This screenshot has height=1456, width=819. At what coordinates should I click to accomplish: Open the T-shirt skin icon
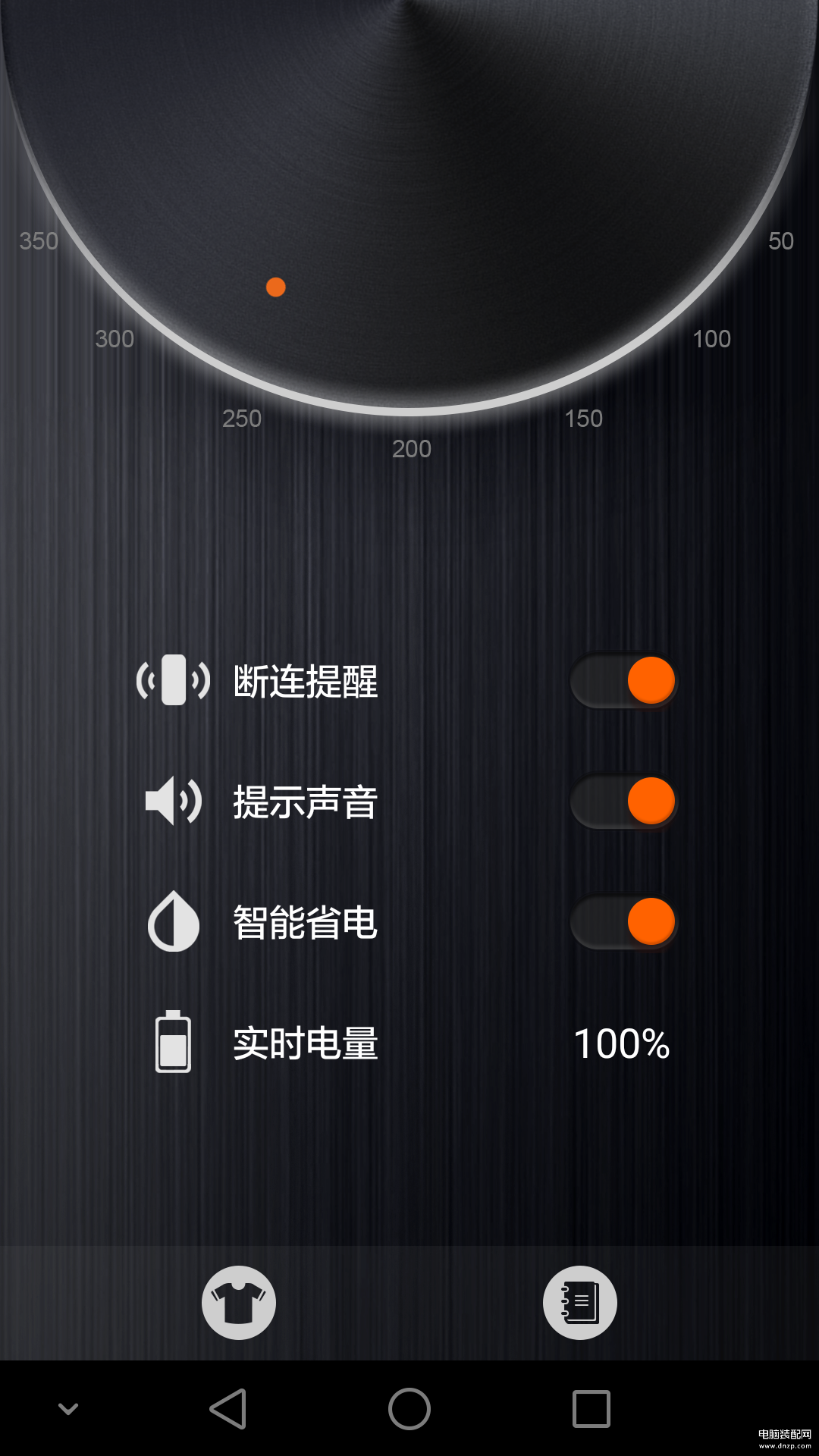click(239, 1303)
